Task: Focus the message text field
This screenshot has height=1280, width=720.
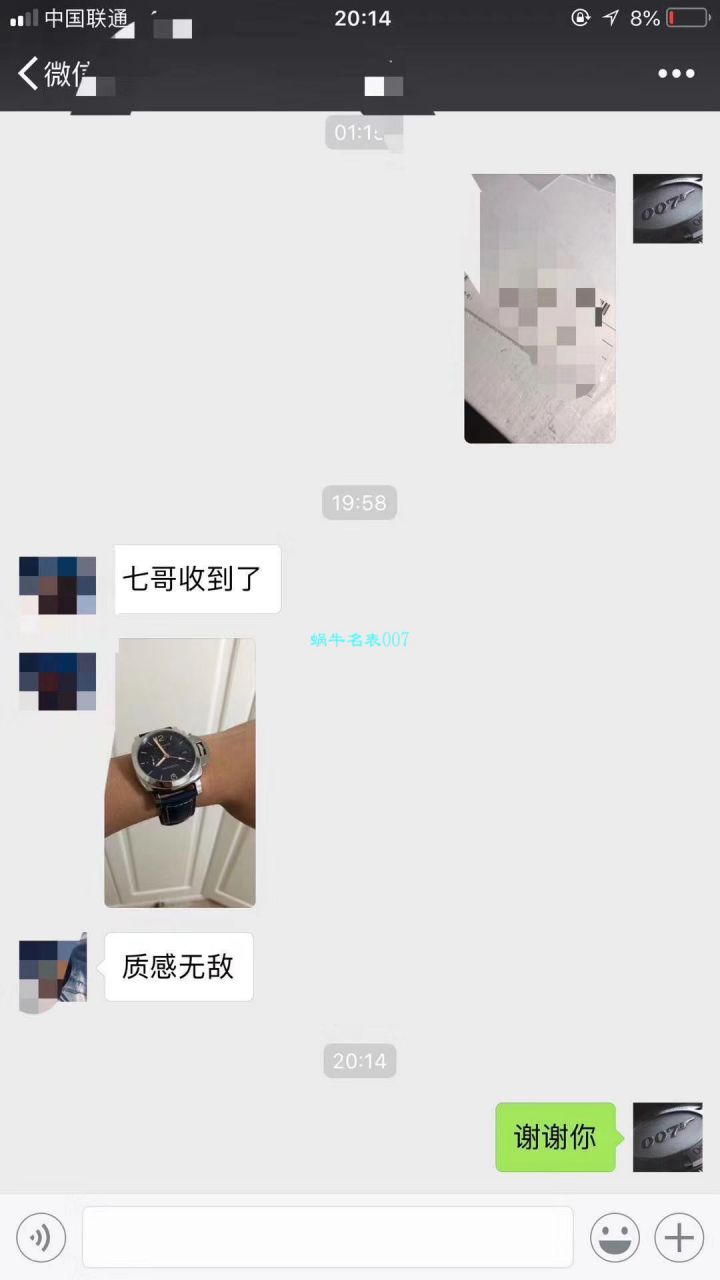Action: tap(327, 1238)
